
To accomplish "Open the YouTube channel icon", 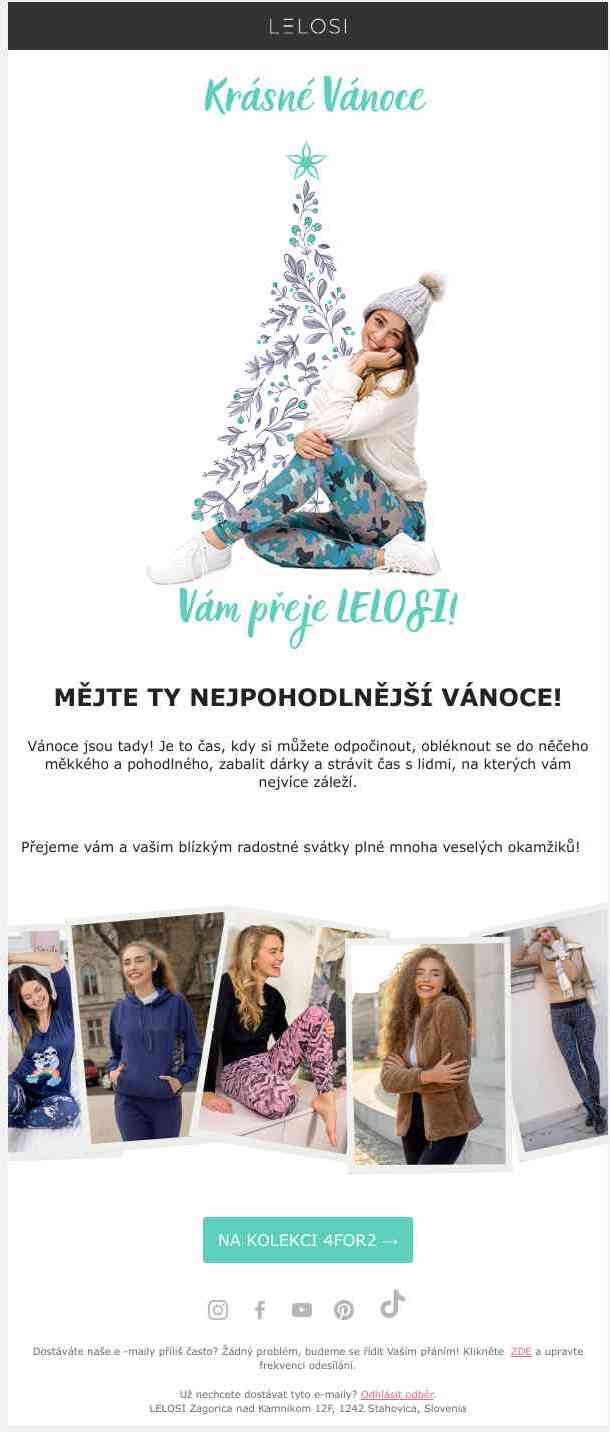I will (x=302, y=1310).
